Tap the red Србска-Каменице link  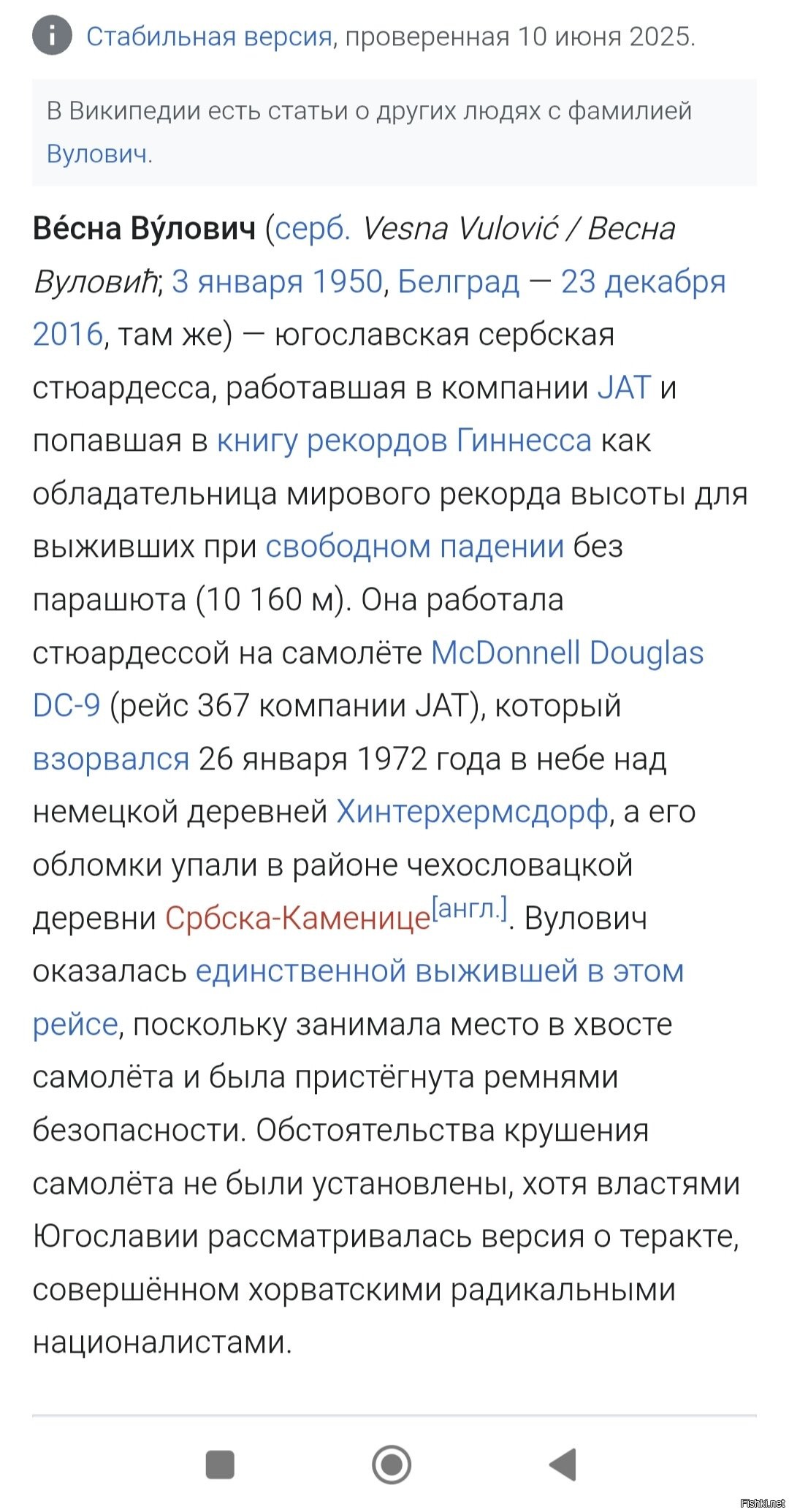coord(297,919)
